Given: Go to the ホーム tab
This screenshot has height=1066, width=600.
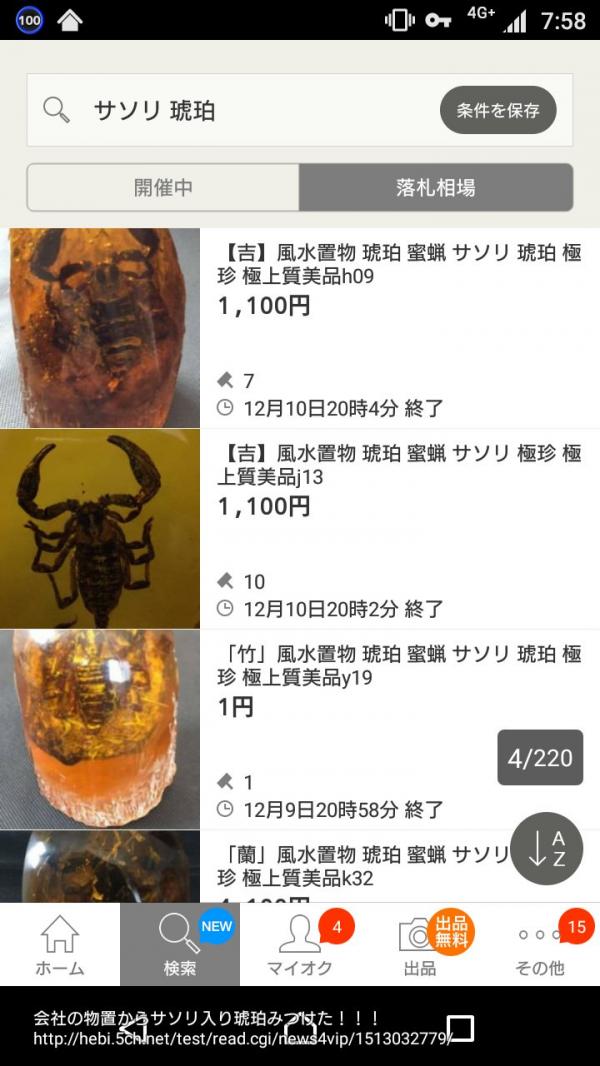Looking at the screenshot, I should (x=60, y=944).
